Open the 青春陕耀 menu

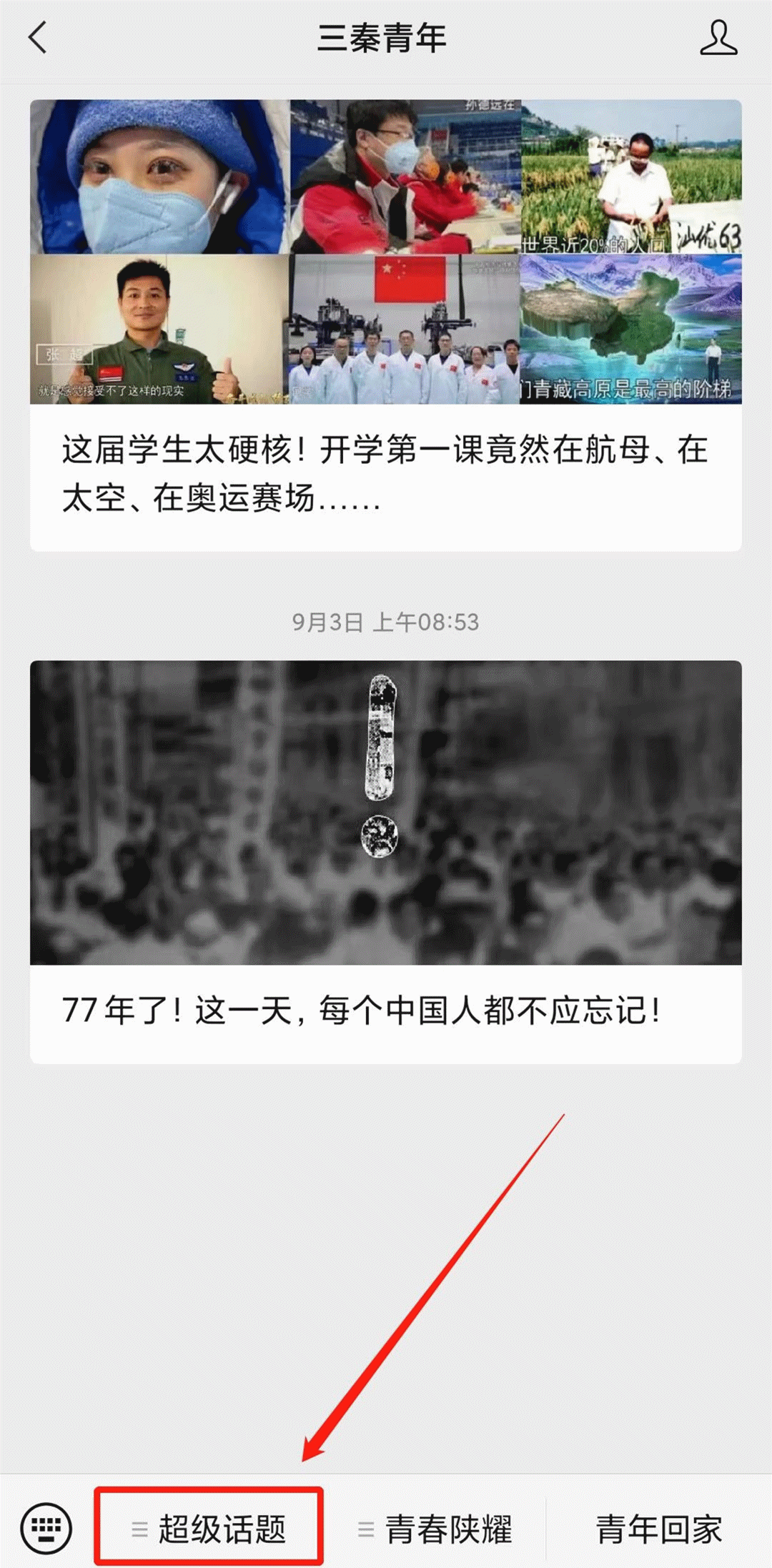pos(435,1529)
